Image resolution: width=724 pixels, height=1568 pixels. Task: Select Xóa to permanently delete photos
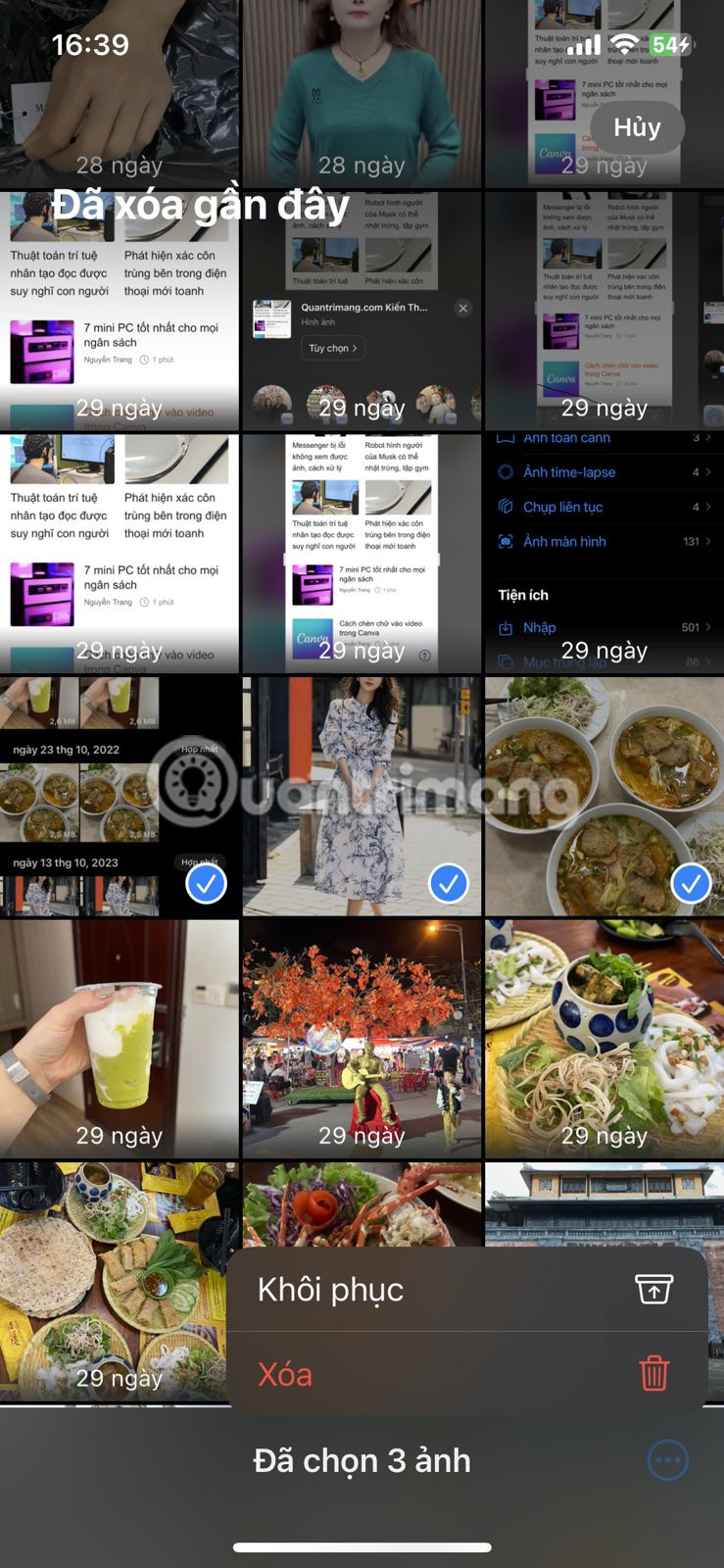click(x=283, y=1374)
